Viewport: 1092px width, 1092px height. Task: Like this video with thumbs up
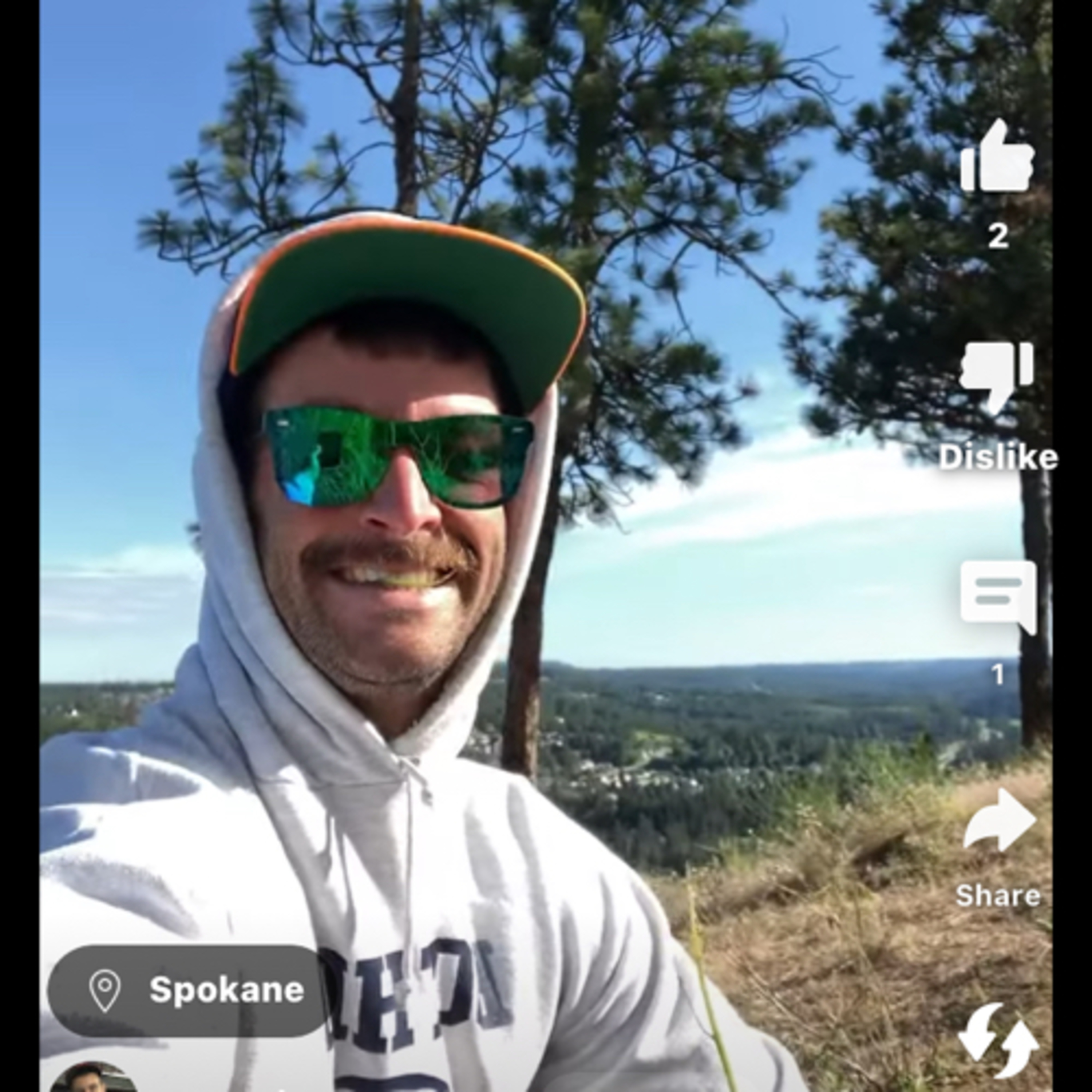pyautogui.click(x=998, y=155)
